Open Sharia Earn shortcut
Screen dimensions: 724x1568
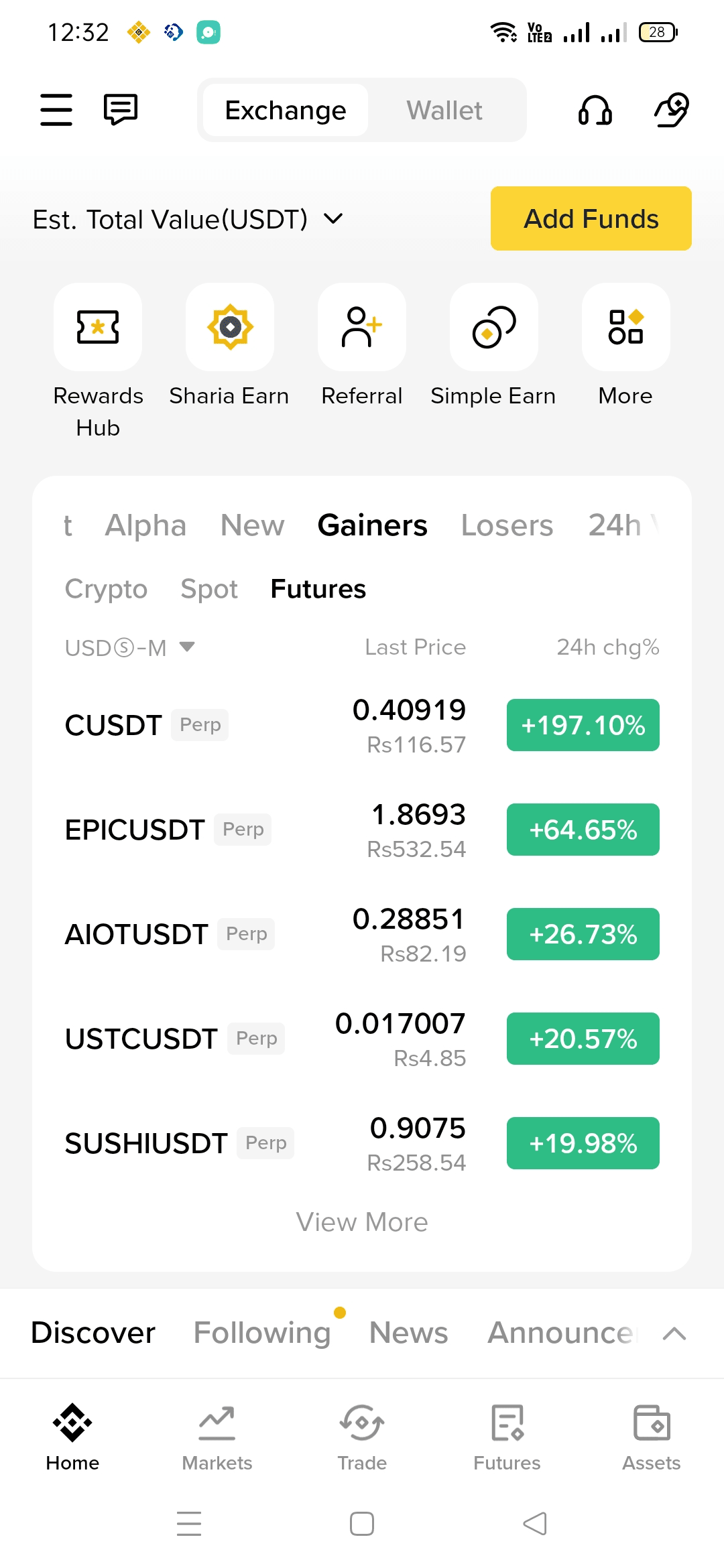[x=230, y=328]
